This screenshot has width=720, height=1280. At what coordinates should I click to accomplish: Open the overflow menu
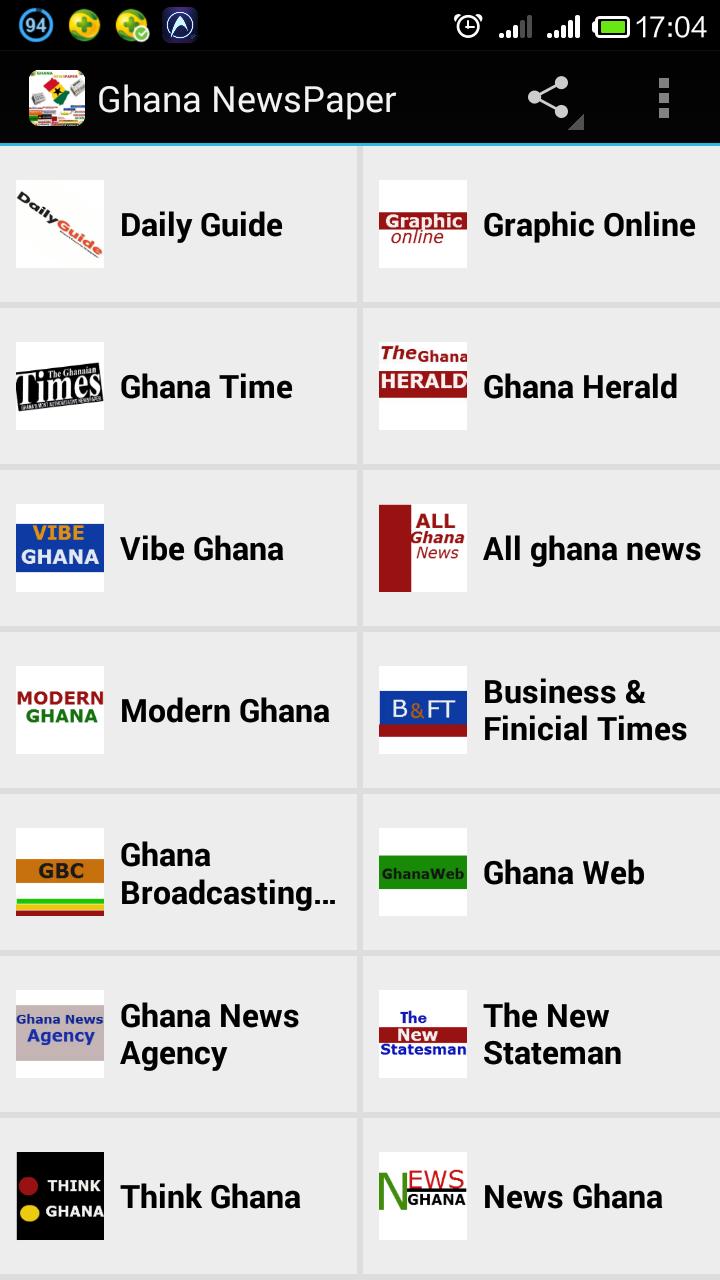663,99
